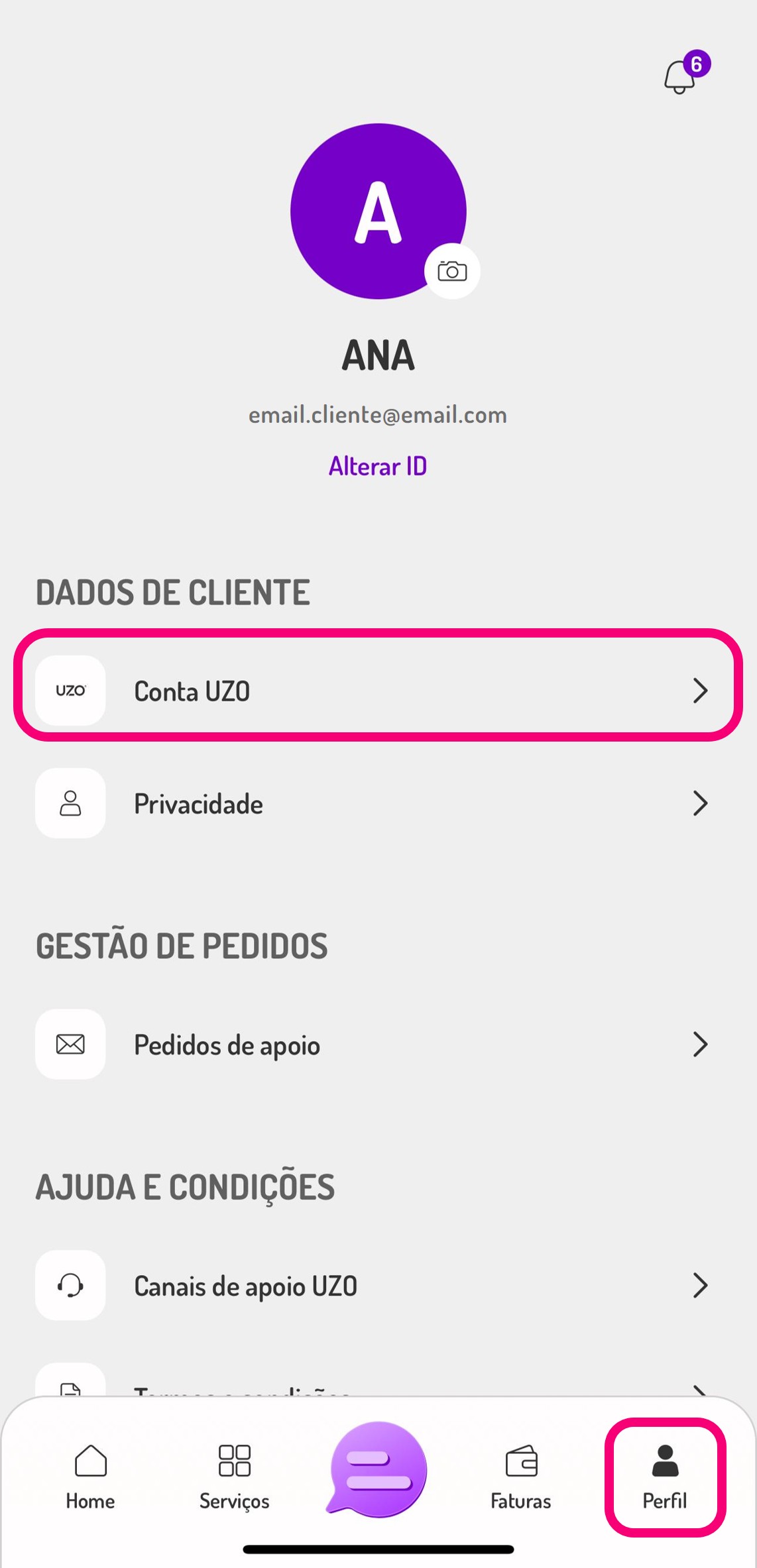
Task: Change profile photo with camera icon
Action: [x=452, y=271]
